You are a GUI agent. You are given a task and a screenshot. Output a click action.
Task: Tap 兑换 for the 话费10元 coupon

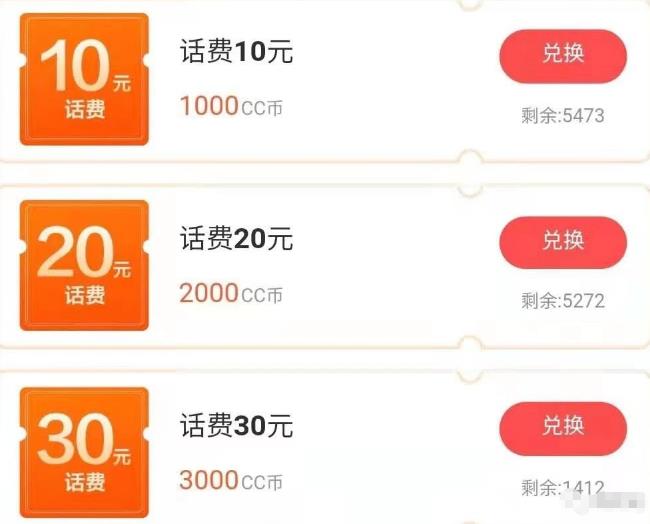coord(562,55)
